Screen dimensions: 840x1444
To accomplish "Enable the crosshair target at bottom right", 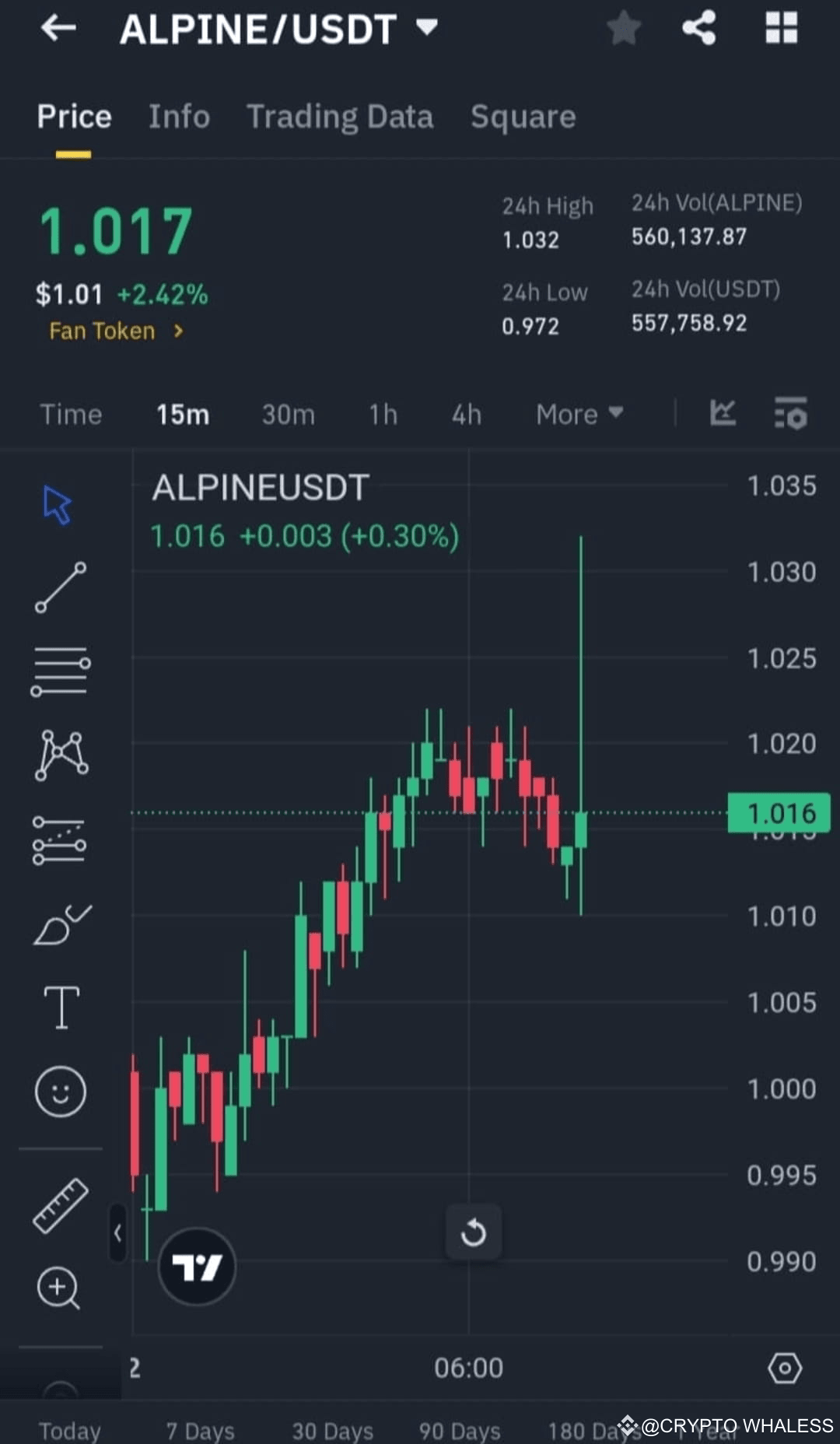I will point(786,1368).
